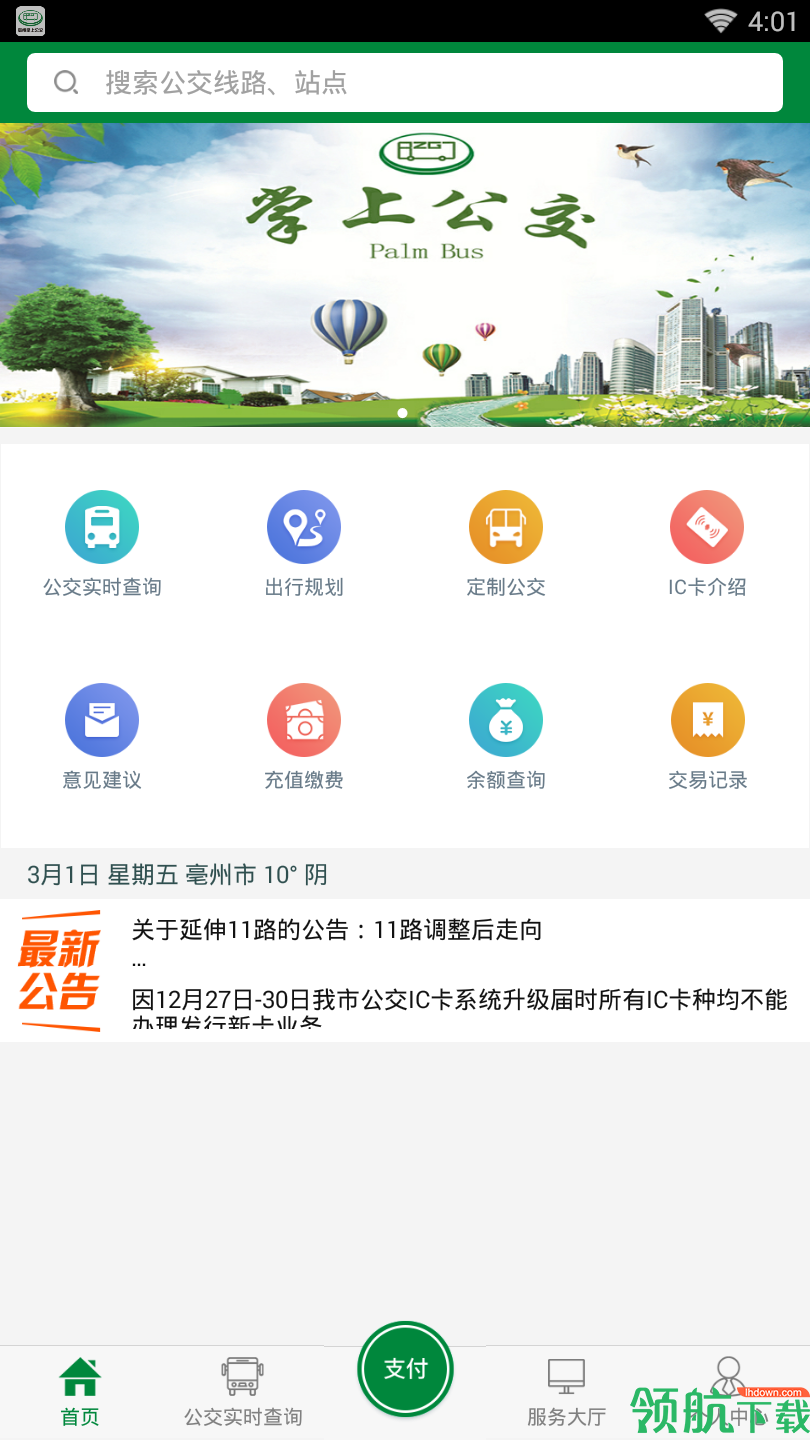Read the announcement about extending route 11
This screenshot has height=1440, width=810.
pos(337,930)
